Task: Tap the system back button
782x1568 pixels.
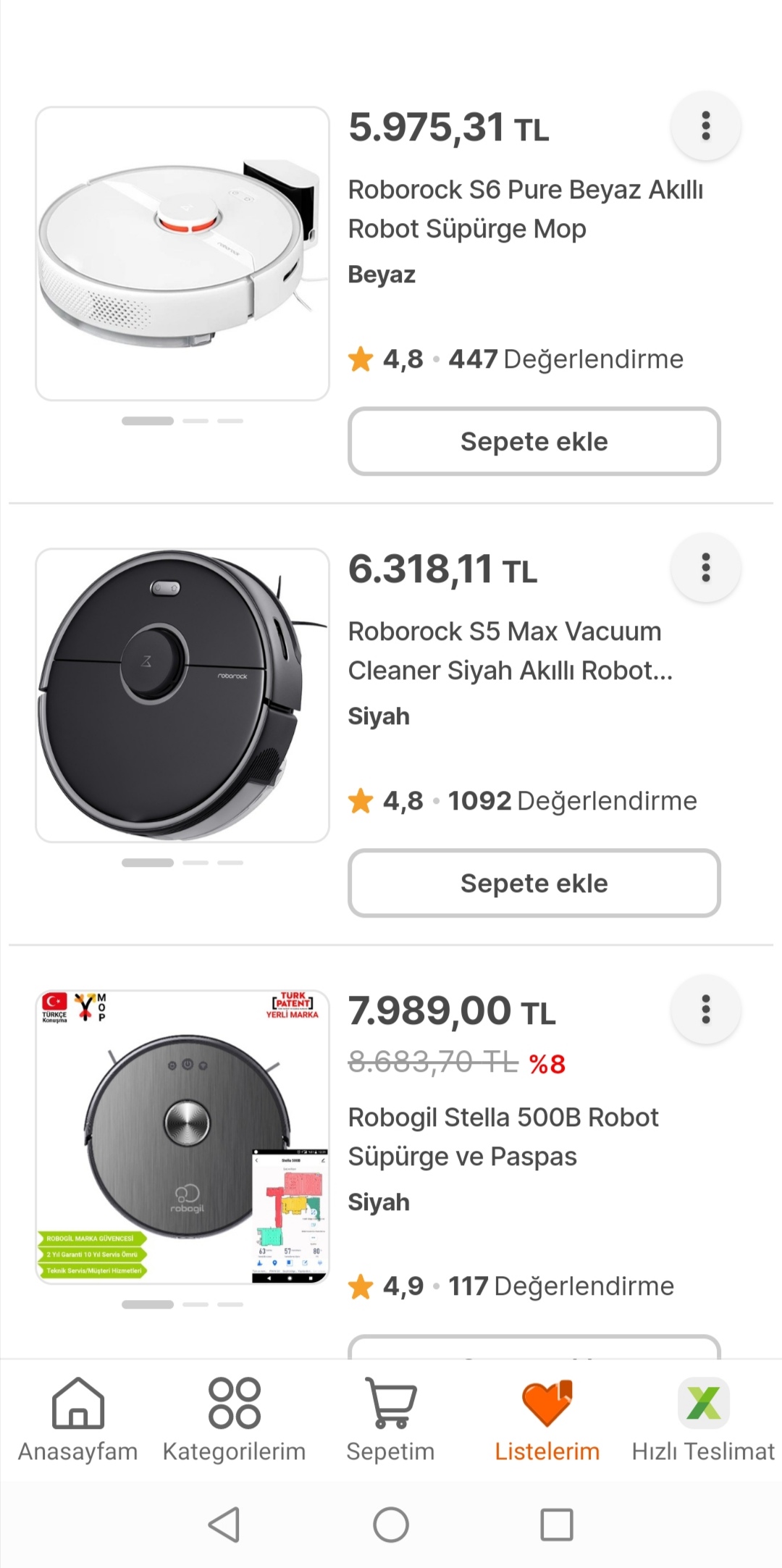Action: pos(224,1525)
